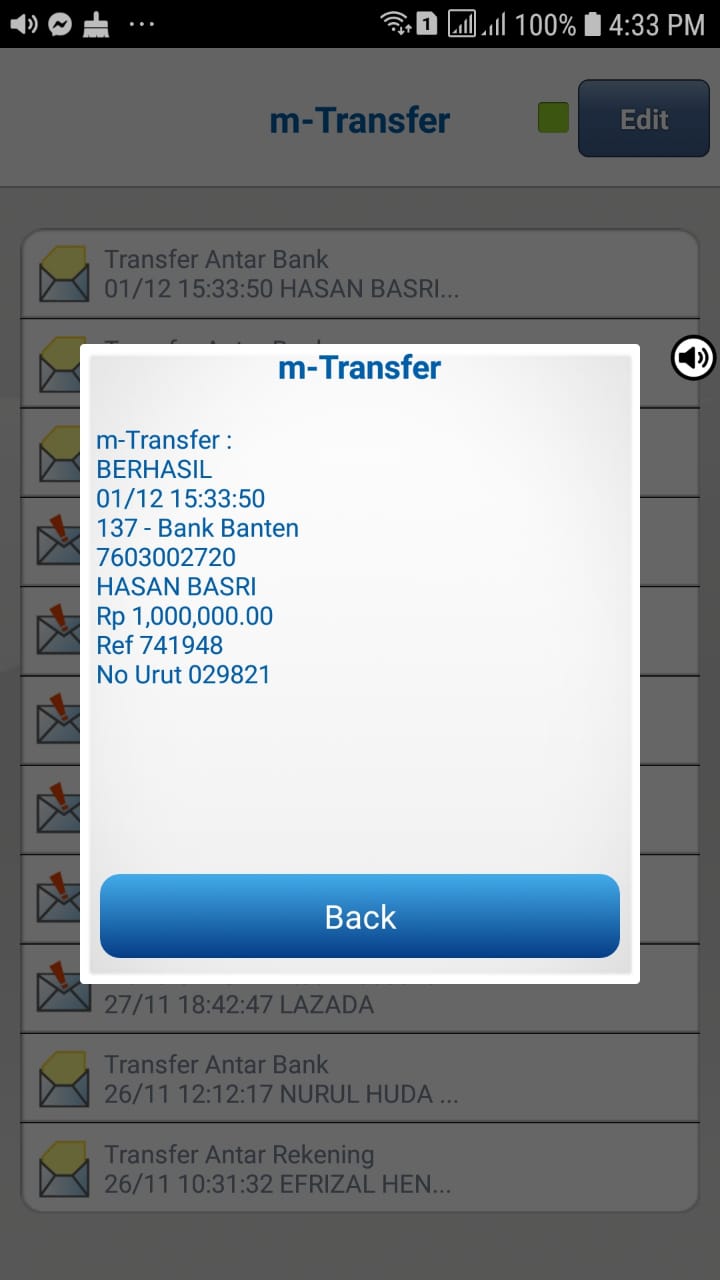This screenshot has height=1280, width=720.
Task: Tap the floating speaker icon
Action: pyautogui.click(x=693, y=357)
